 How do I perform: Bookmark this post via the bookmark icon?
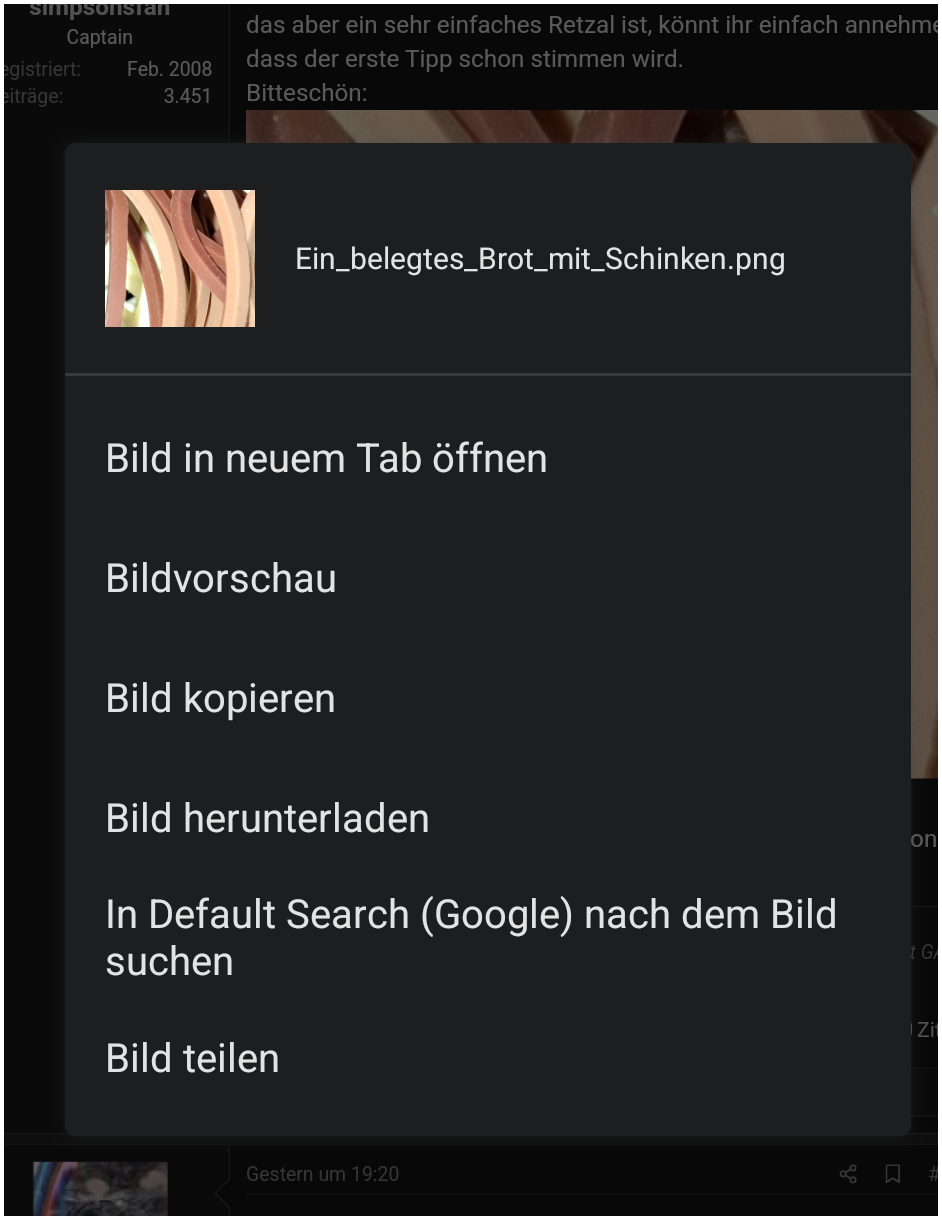pyautogui.click(x=893, y=1174)
